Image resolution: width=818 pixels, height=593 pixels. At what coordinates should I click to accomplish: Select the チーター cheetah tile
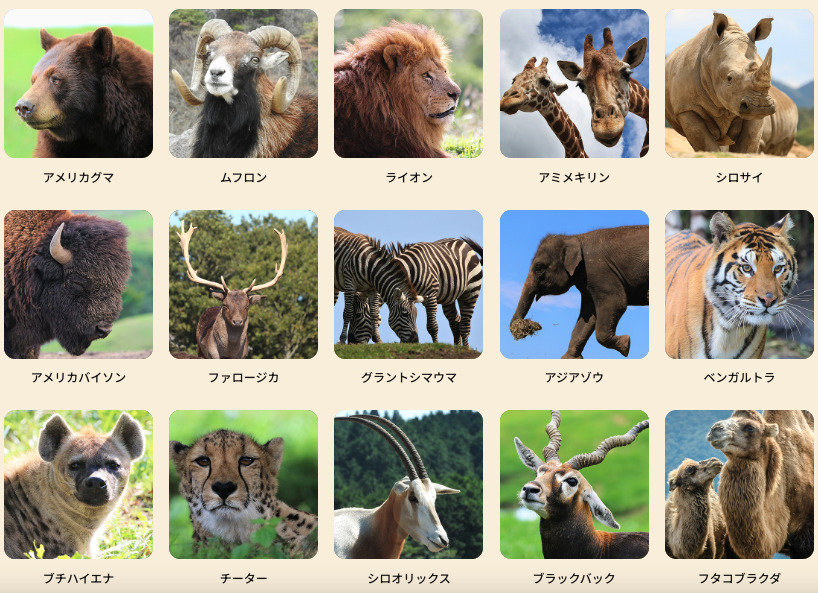pos(243,484)
